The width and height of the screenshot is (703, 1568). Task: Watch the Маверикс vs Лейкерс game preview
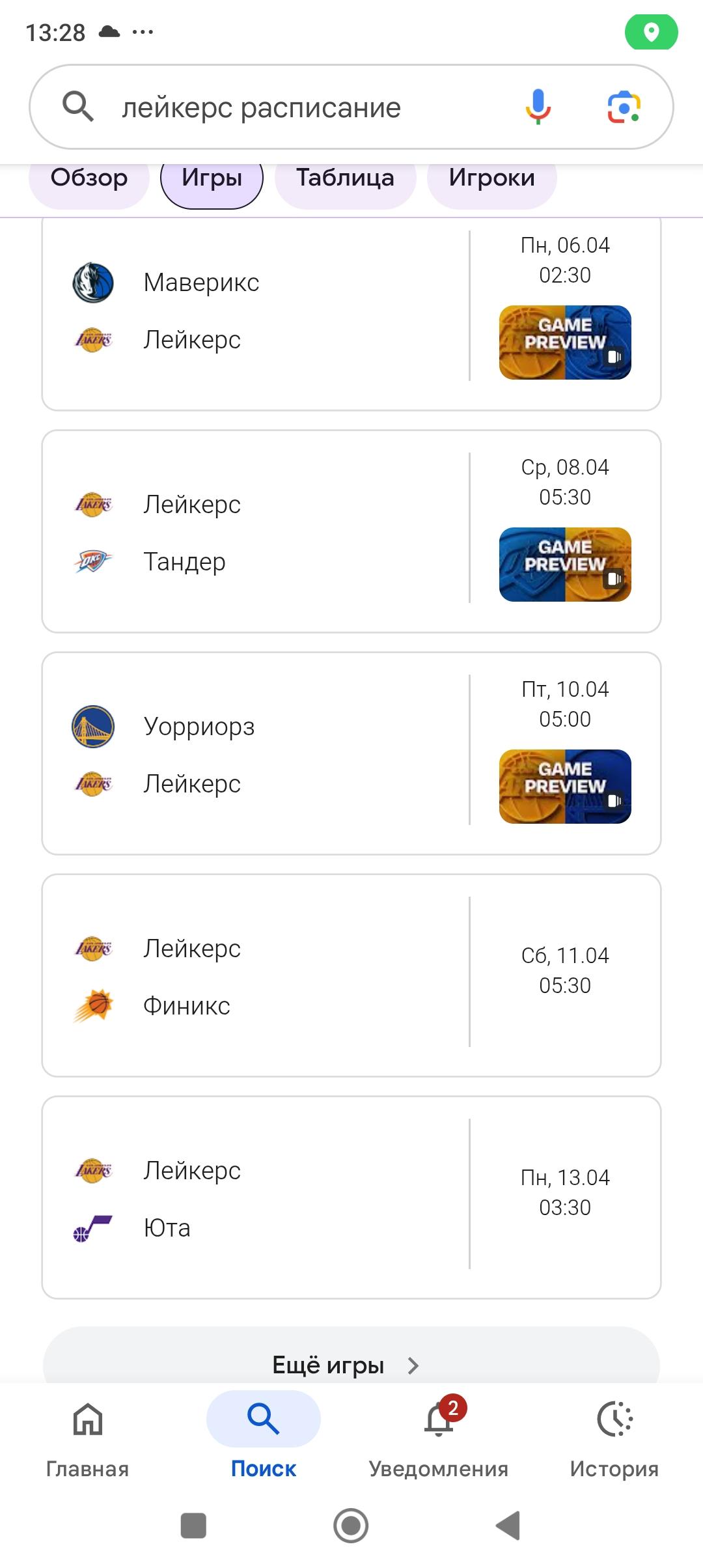pos(565,343)
